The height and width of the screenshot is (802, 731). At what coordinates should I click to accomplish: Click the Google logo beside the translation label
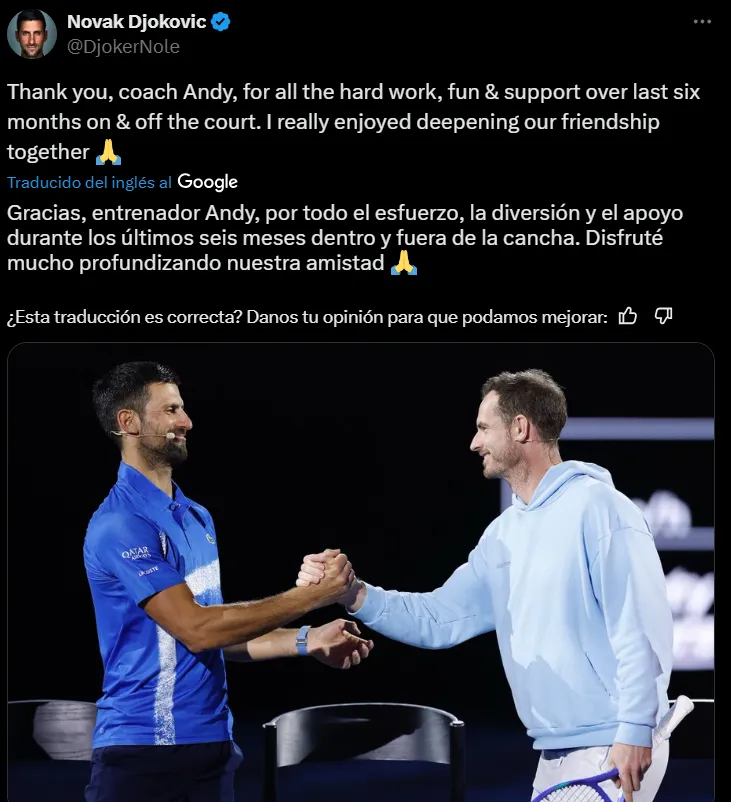(x=206, y=182)
